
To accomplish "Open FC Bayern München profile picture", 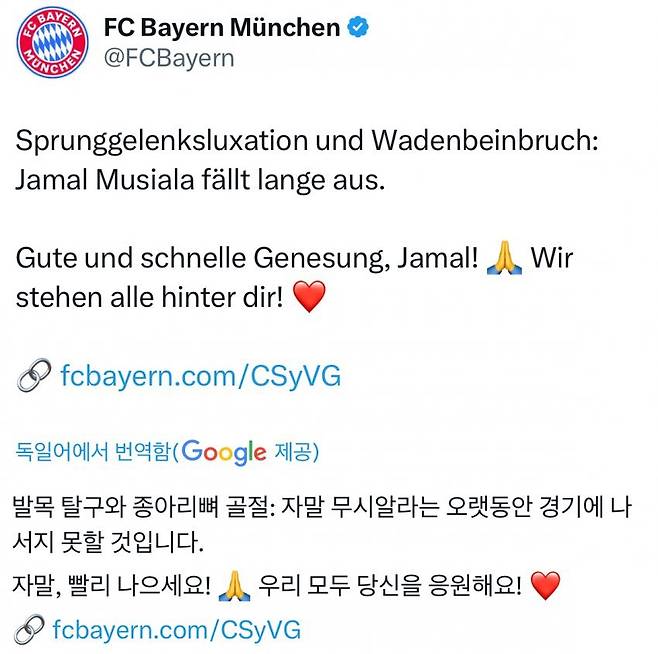I will (x=51, y=43).
